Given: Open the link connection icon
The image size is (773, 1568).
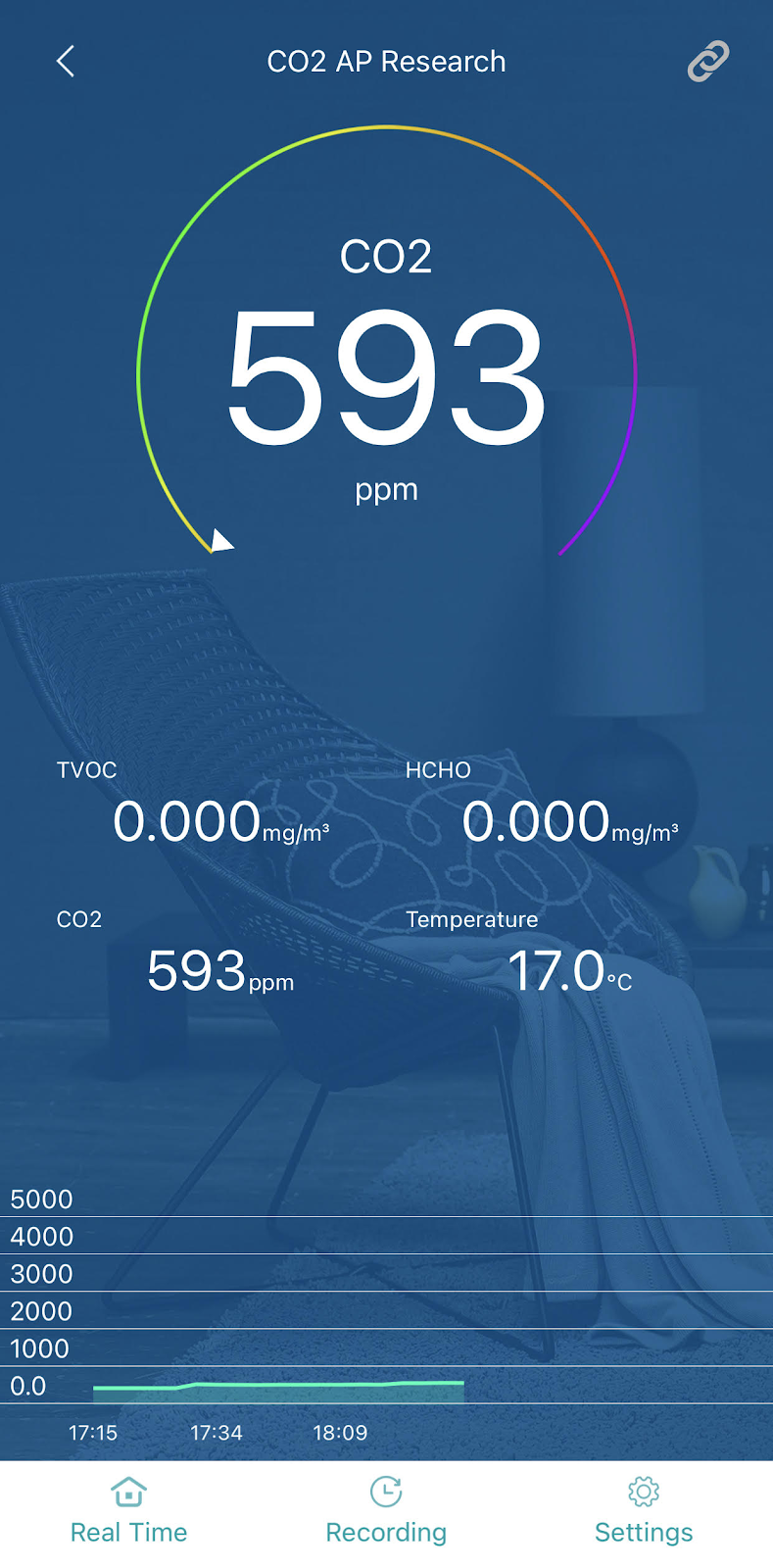Looking at the screenshot, I should tap(707, 61).
